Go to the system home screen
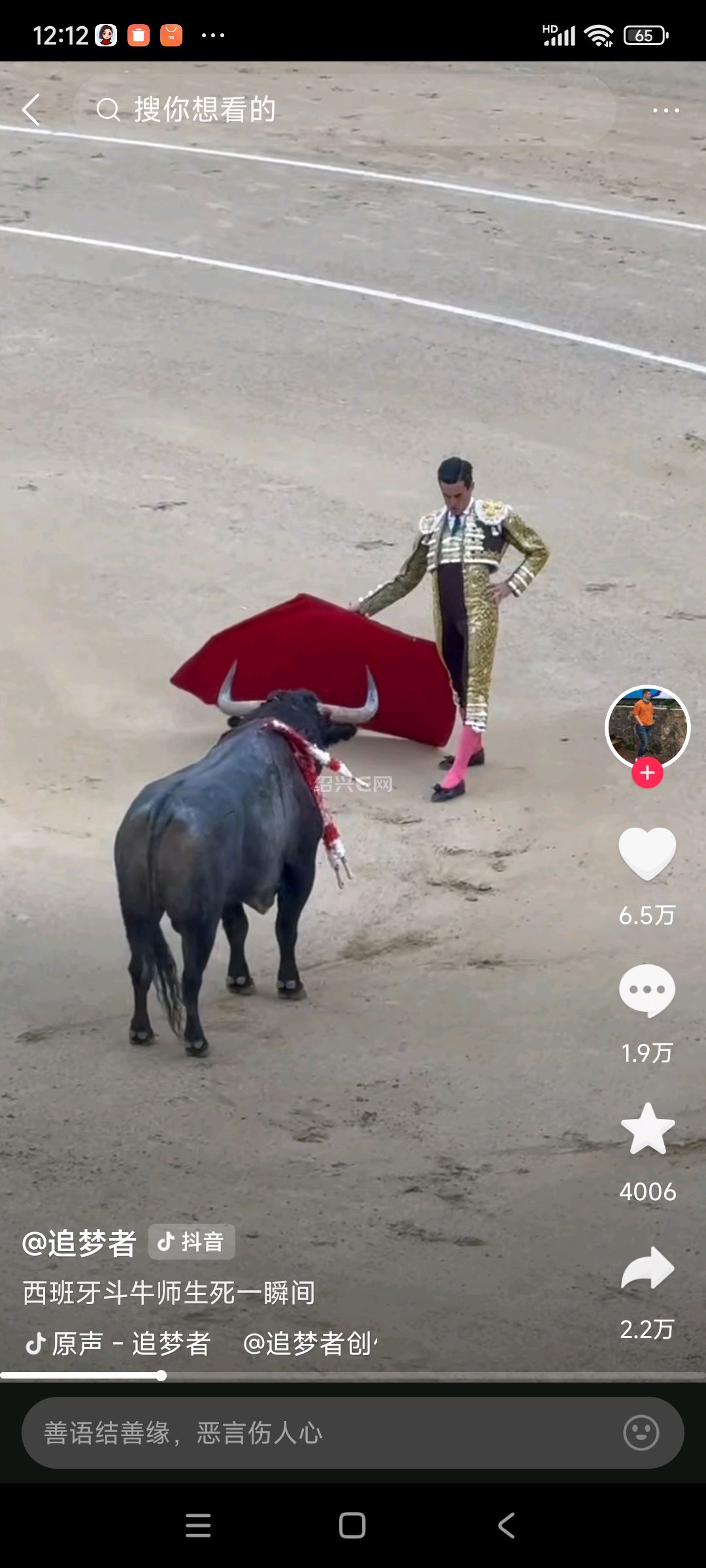The width and height of the screenshot is (706, 1568). coord(352,1526)
